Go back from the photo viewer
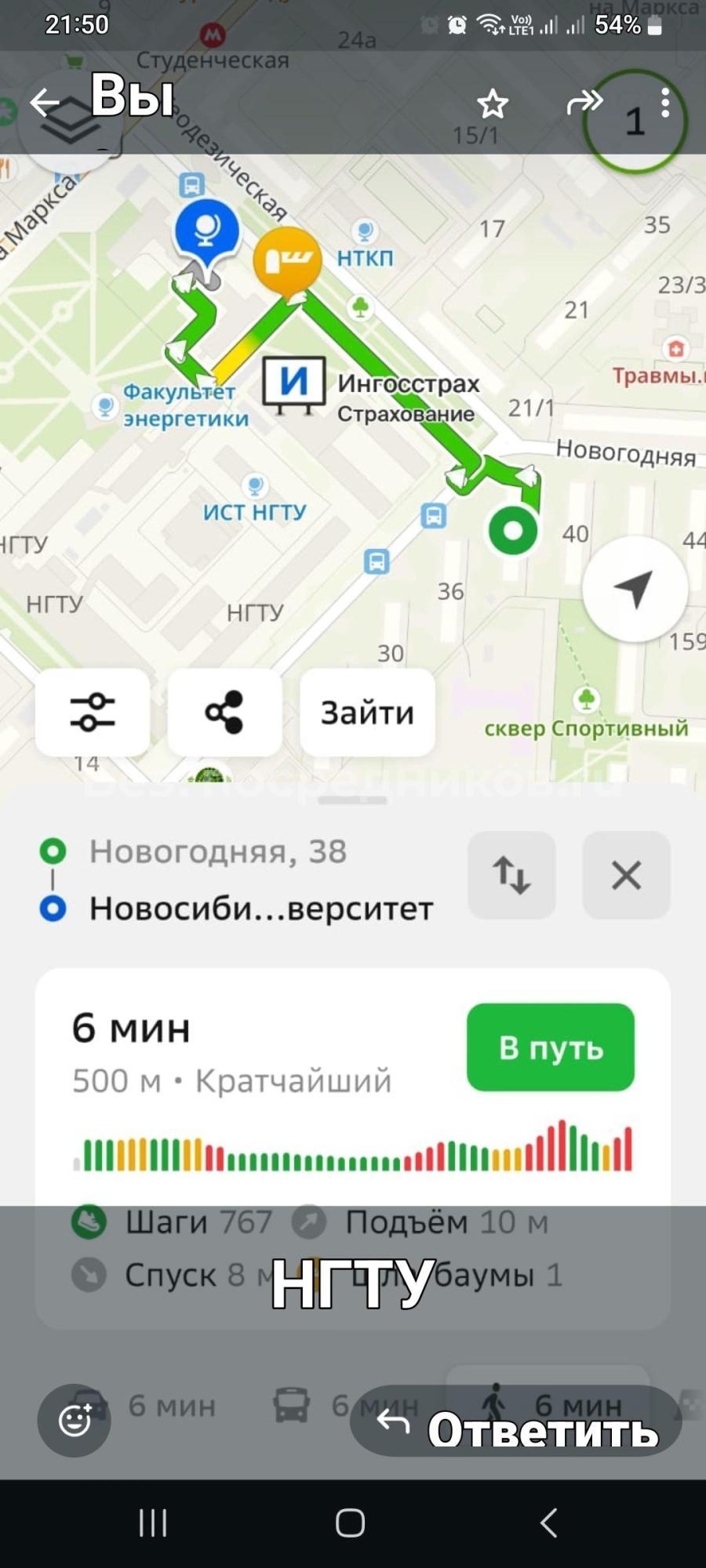 (x=45, y=102)
